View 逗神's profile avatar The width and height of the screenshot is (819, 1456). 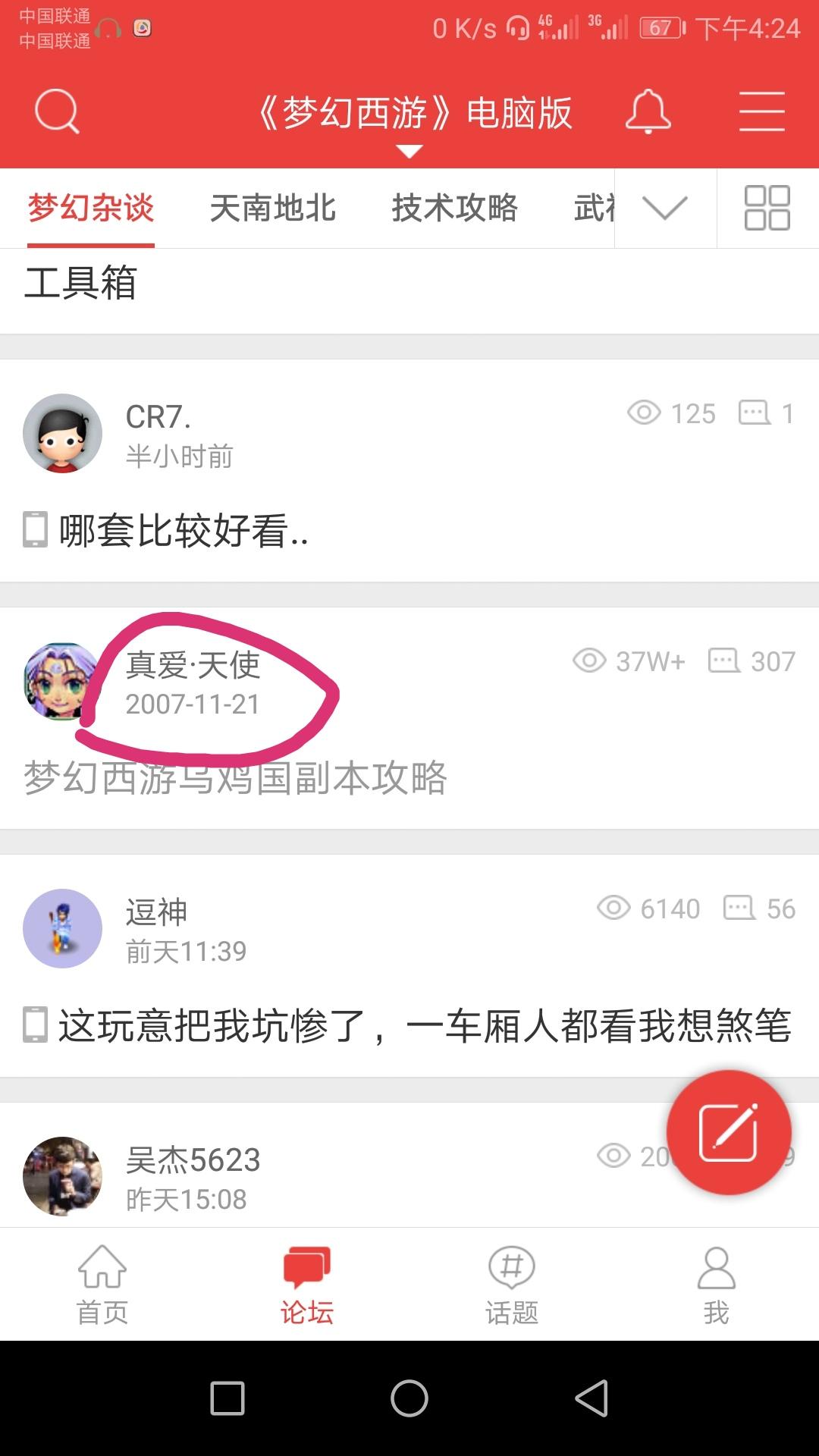tap(62, 928)
